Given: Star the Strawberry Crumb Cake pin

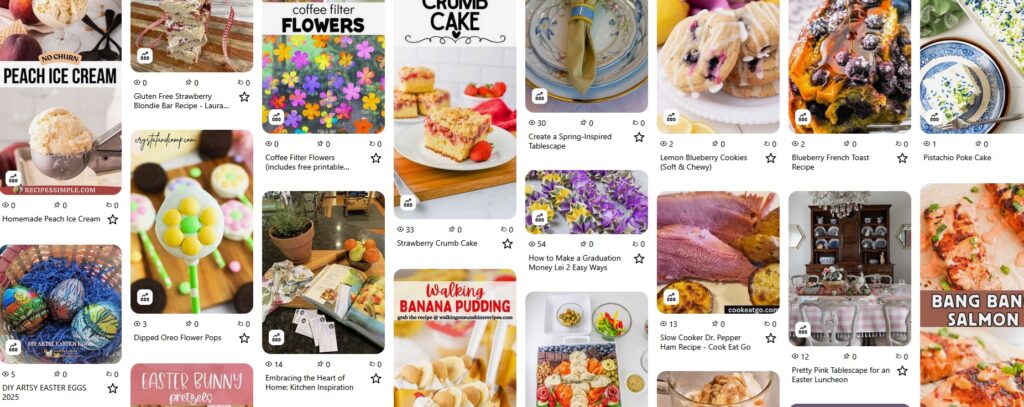Looking at the screenshot, I should (x=507, y=244).
